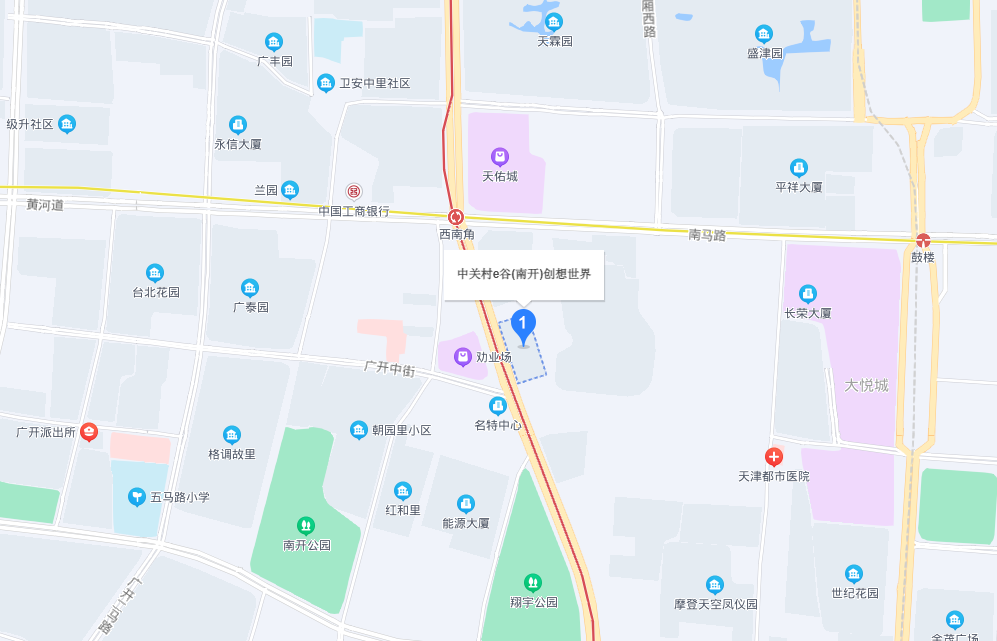Tap the 劝业场 shopping marker
This screenshot has height=641, width=997.
[463, 356]
